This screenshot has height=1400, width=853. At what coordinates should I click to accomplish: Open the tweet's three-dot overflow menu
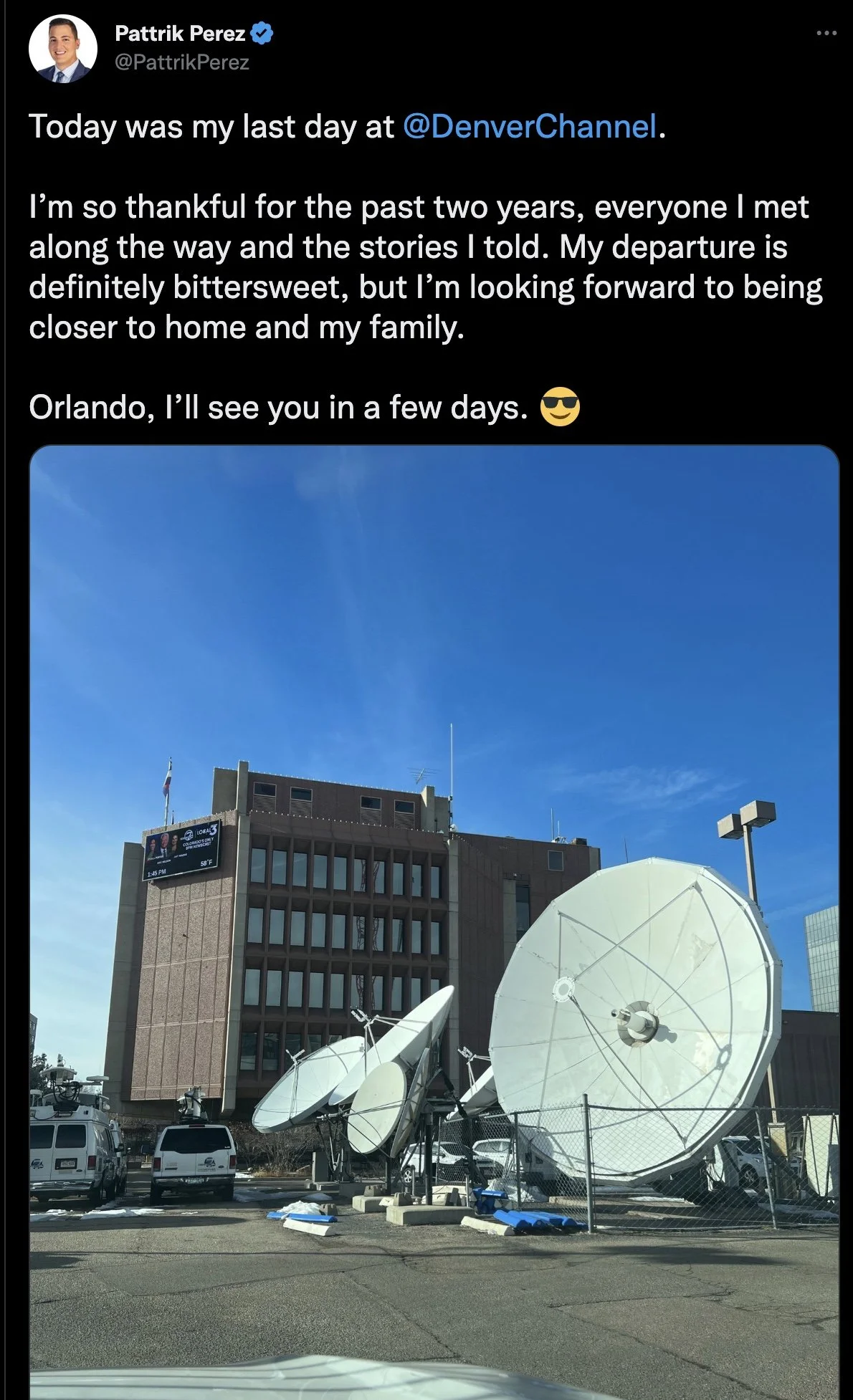pyautogui.click(x=826, y=34)
